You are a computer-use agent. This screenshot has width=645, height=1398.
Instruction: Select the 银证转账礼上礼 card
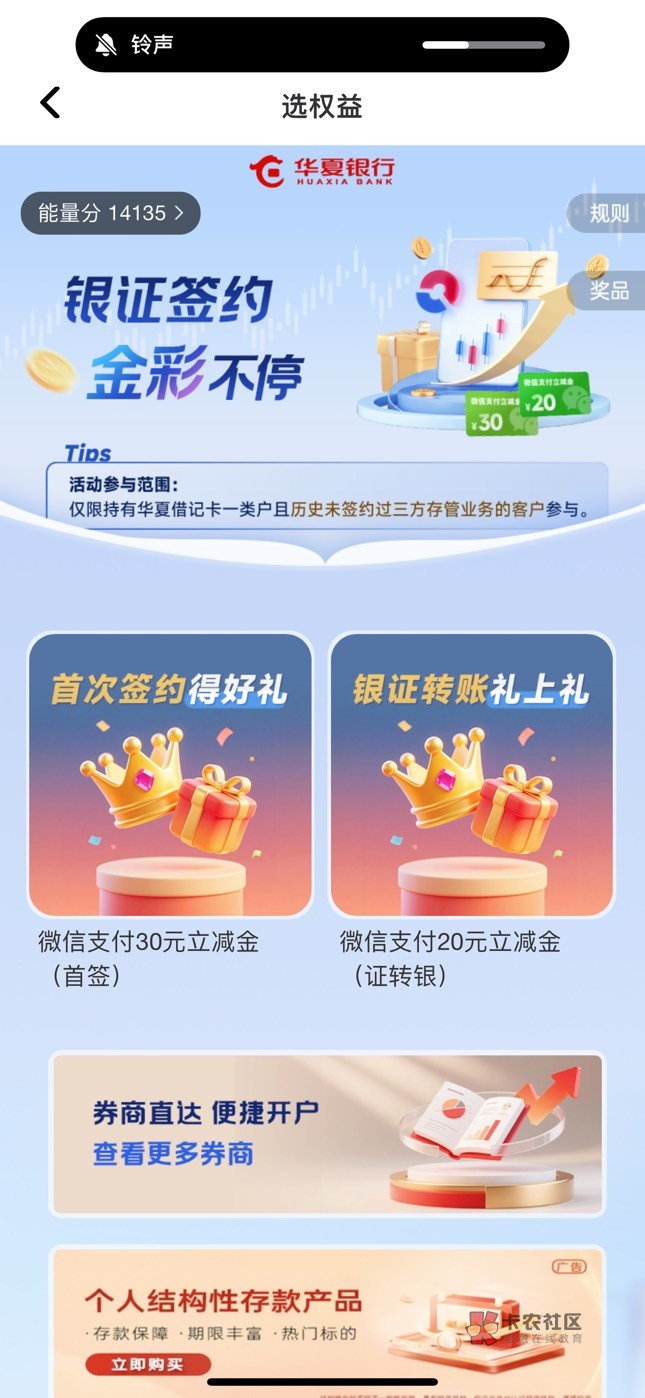(472, 775)
